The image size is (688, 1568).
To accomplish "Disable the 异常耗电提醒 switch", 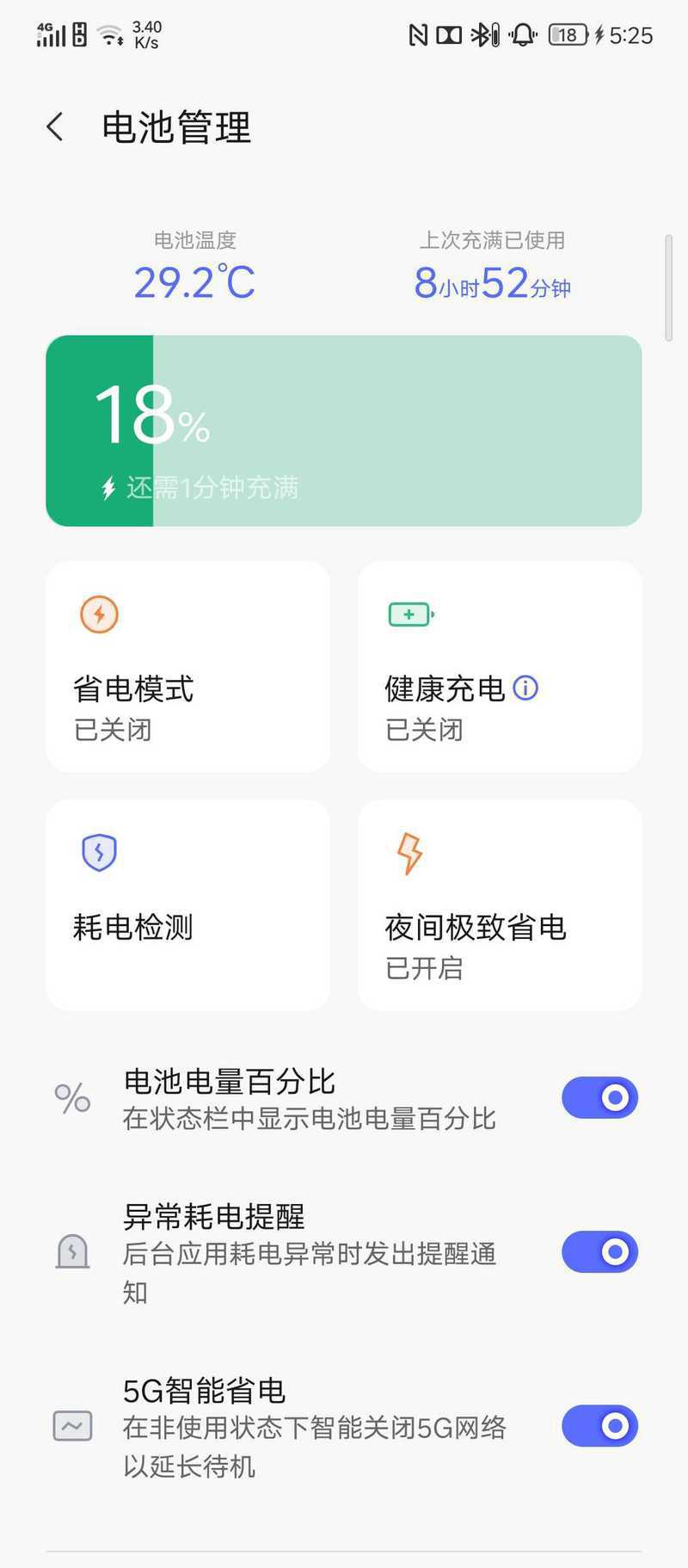I will tap(599, 1252).
